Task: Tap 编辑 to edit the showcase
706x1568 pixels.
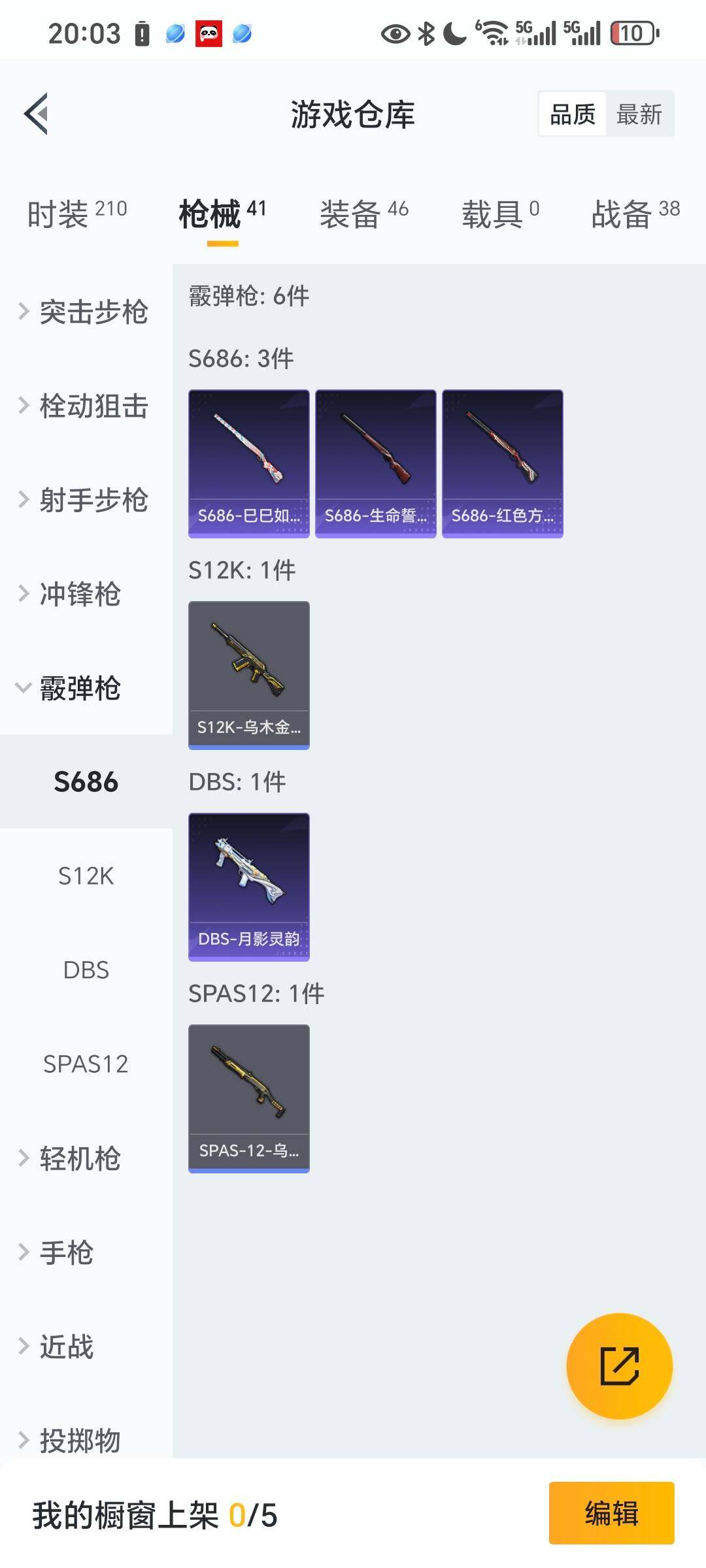Action: tap(611, 1513)
